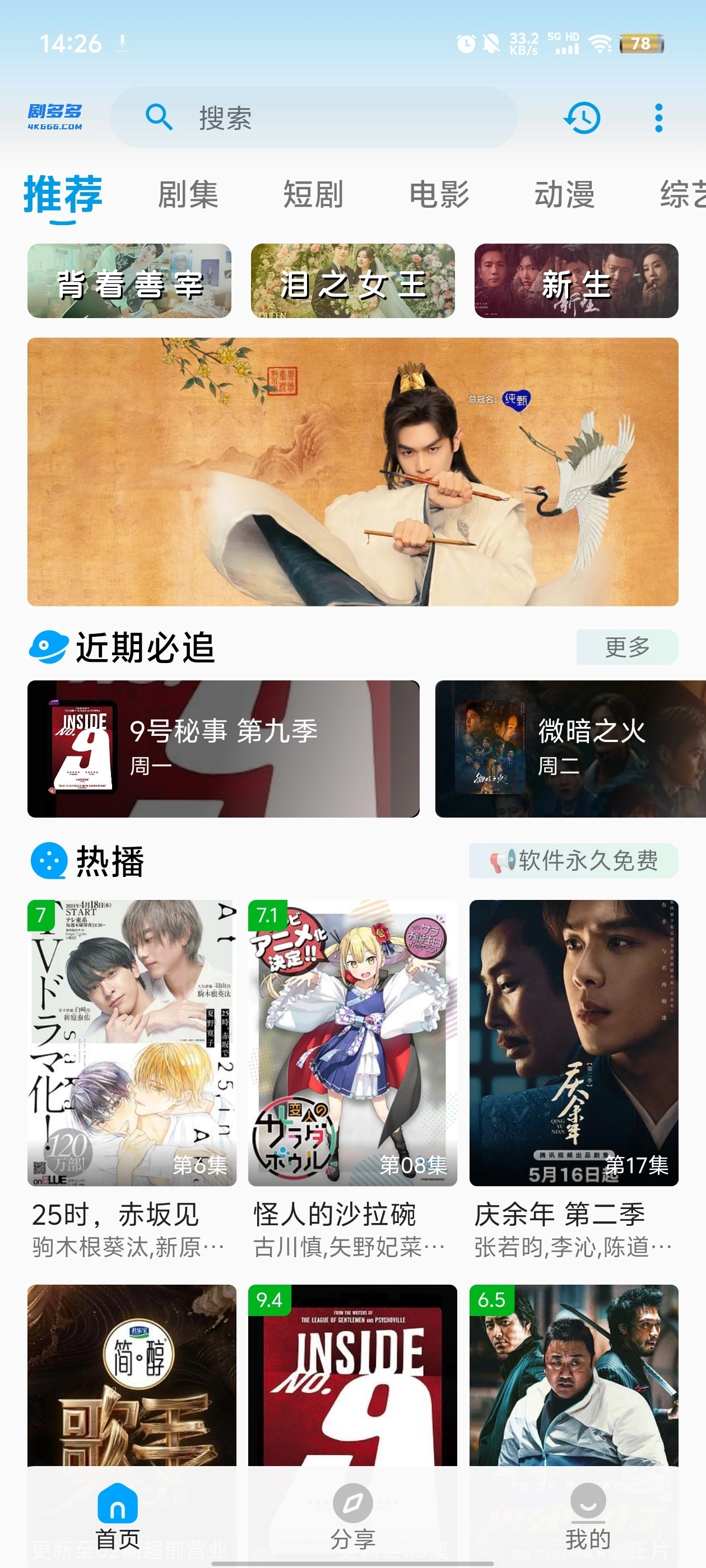Open the three-dot overflow menu
The width and height of the screenshot is (706, 1568).
click(659, 118)
